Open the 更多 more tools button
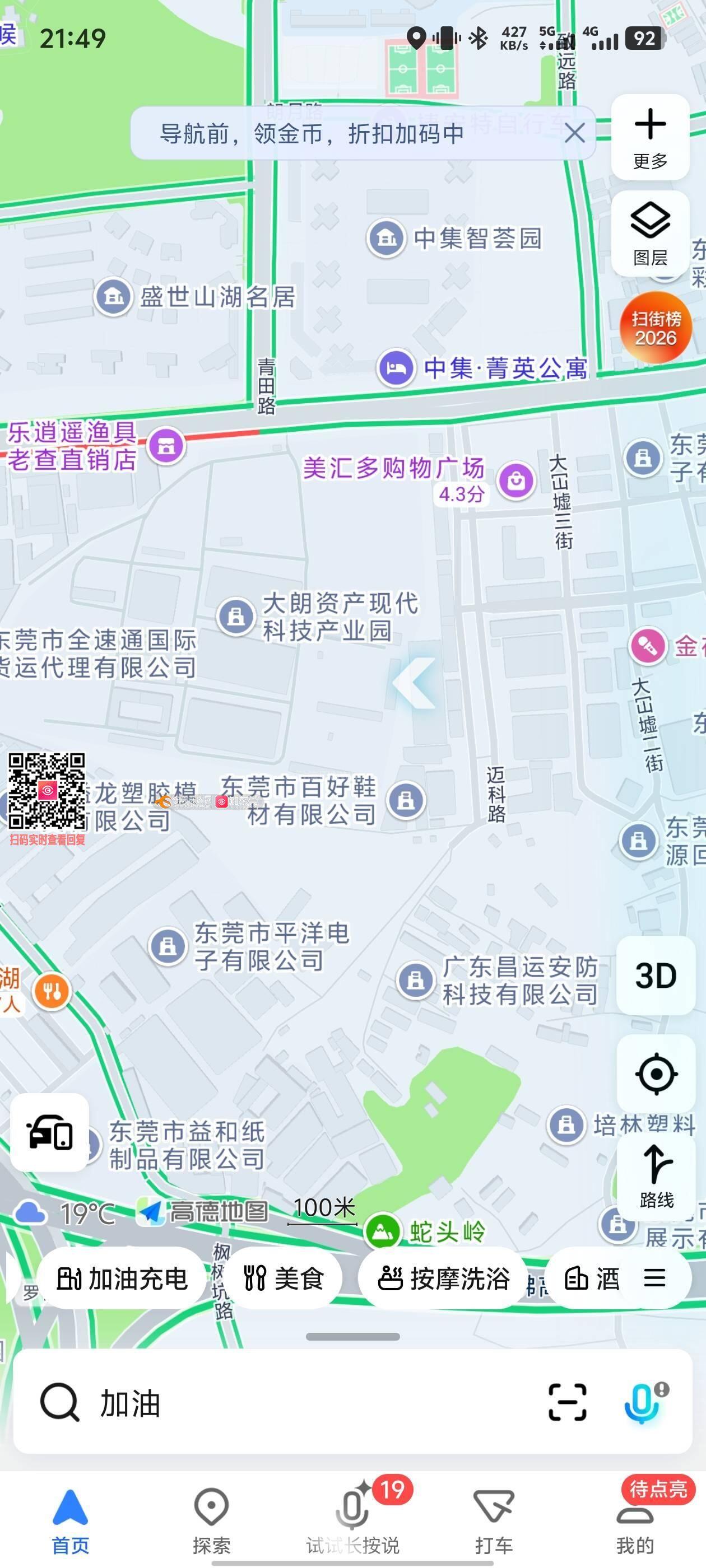706x1568 pixels. tap(650, 138)
